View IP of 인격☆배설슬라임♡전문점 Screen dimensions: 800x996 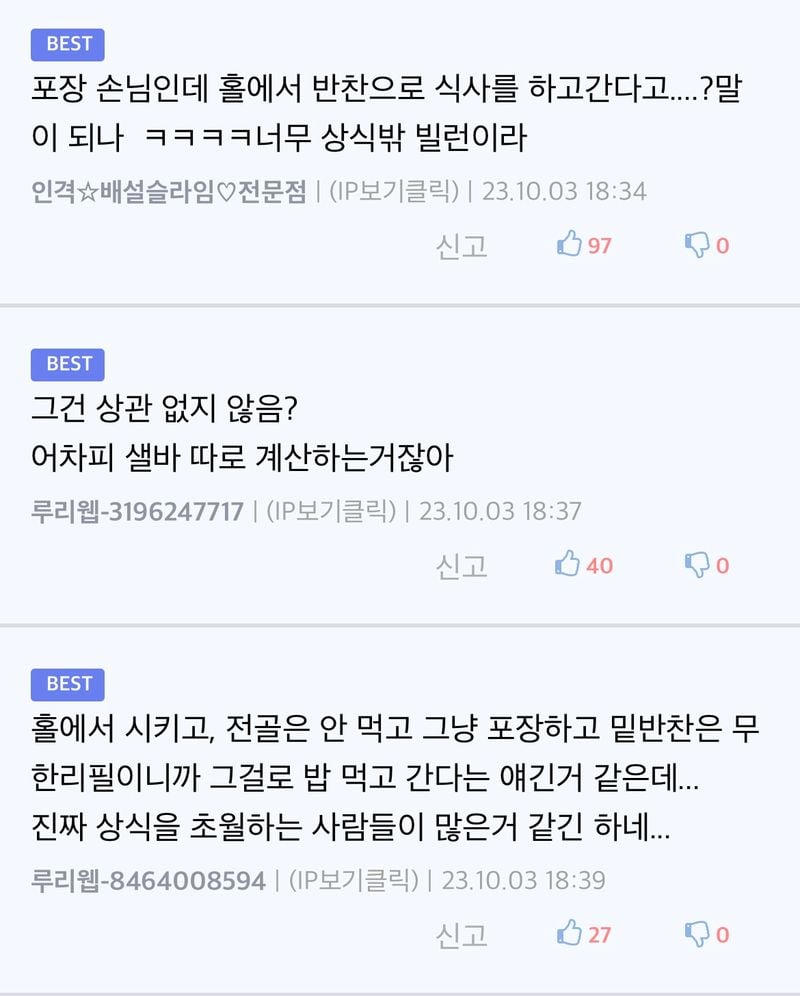pos(394,191)
